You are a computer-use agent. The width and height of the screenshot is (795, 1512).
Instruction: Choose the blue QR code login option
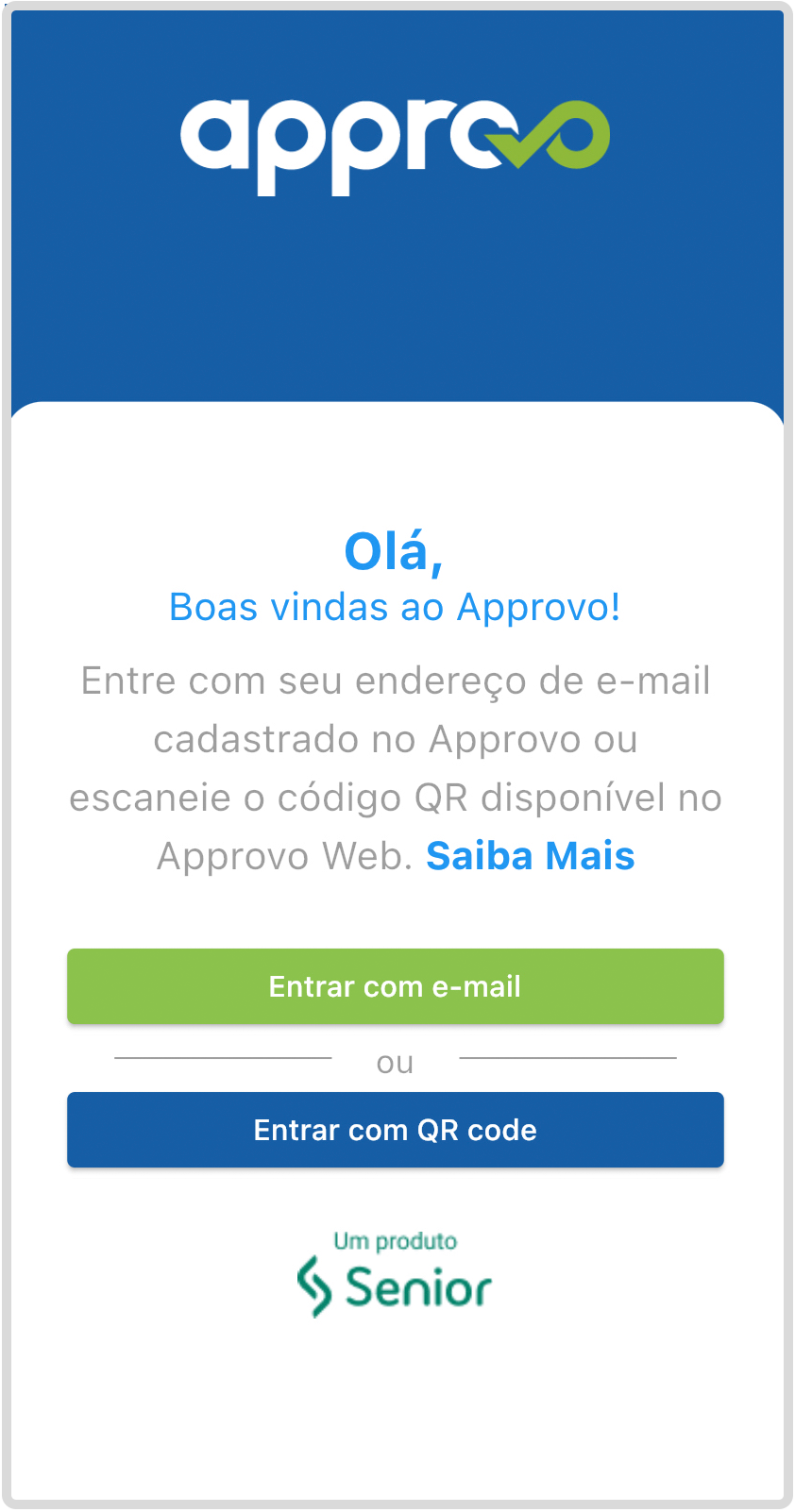tap(395, 1129)
